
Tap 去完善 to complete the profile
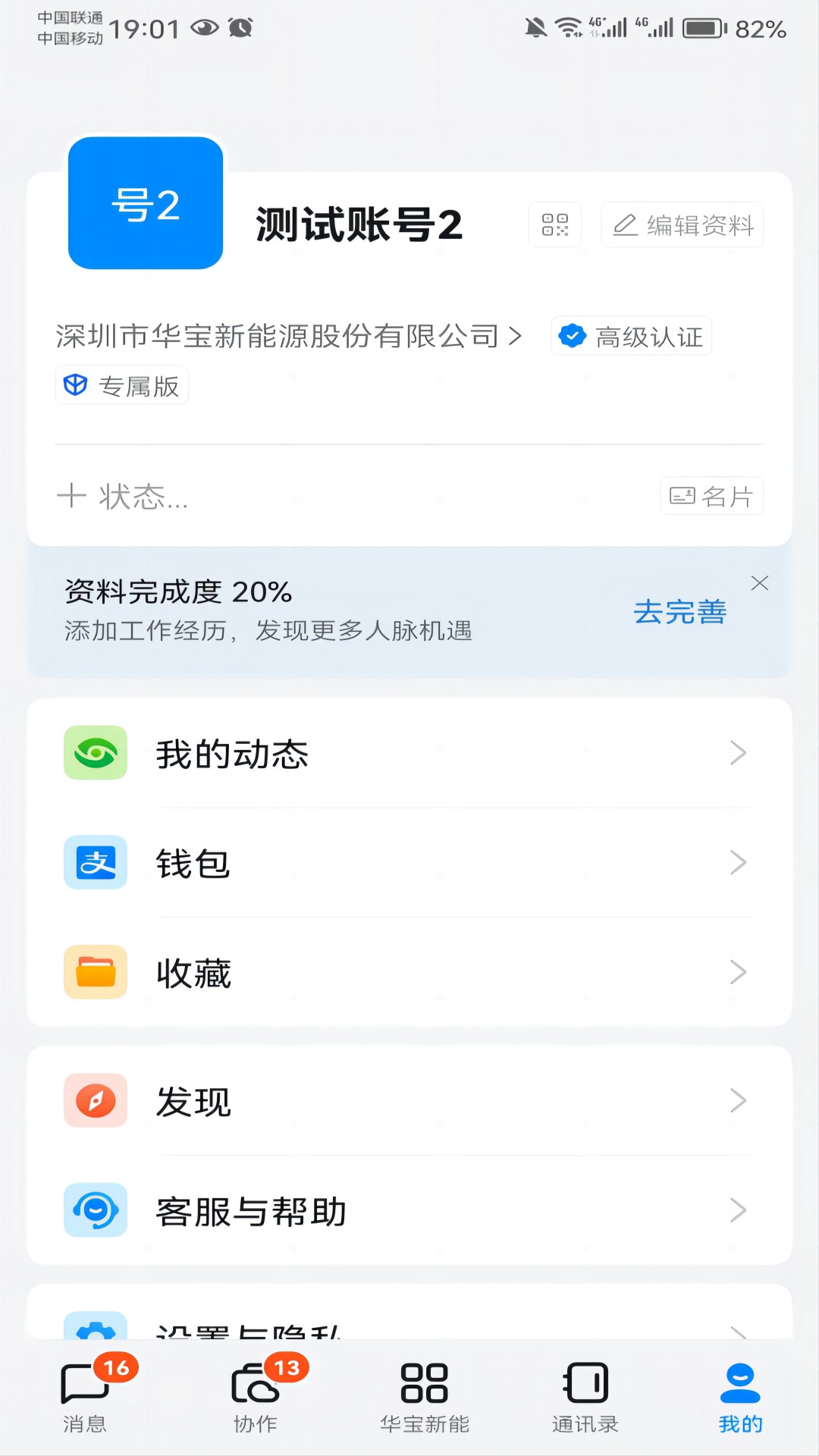[680, 612]
